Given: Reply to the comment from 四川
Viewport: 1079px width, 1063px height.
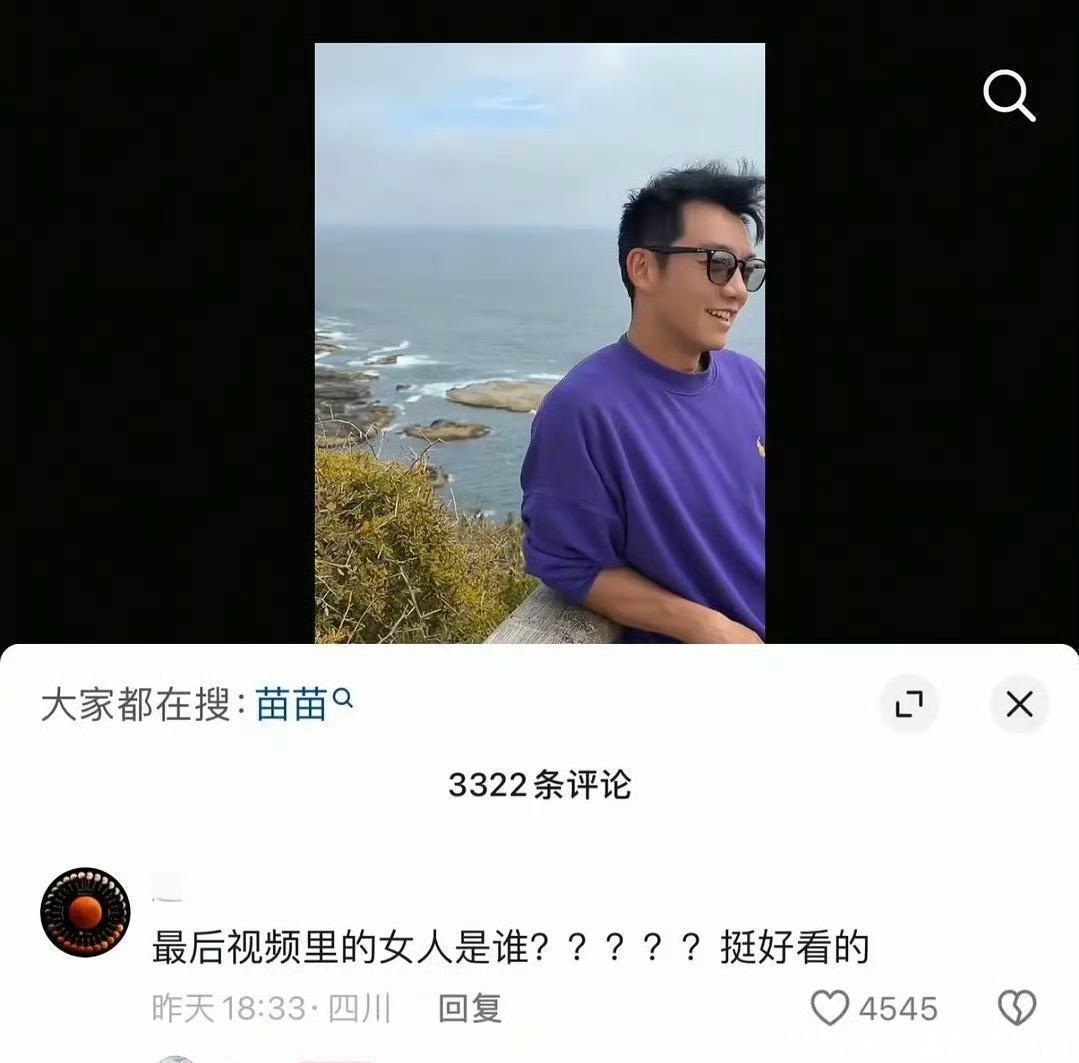Looking at the screenshot, I should 469,1008.
